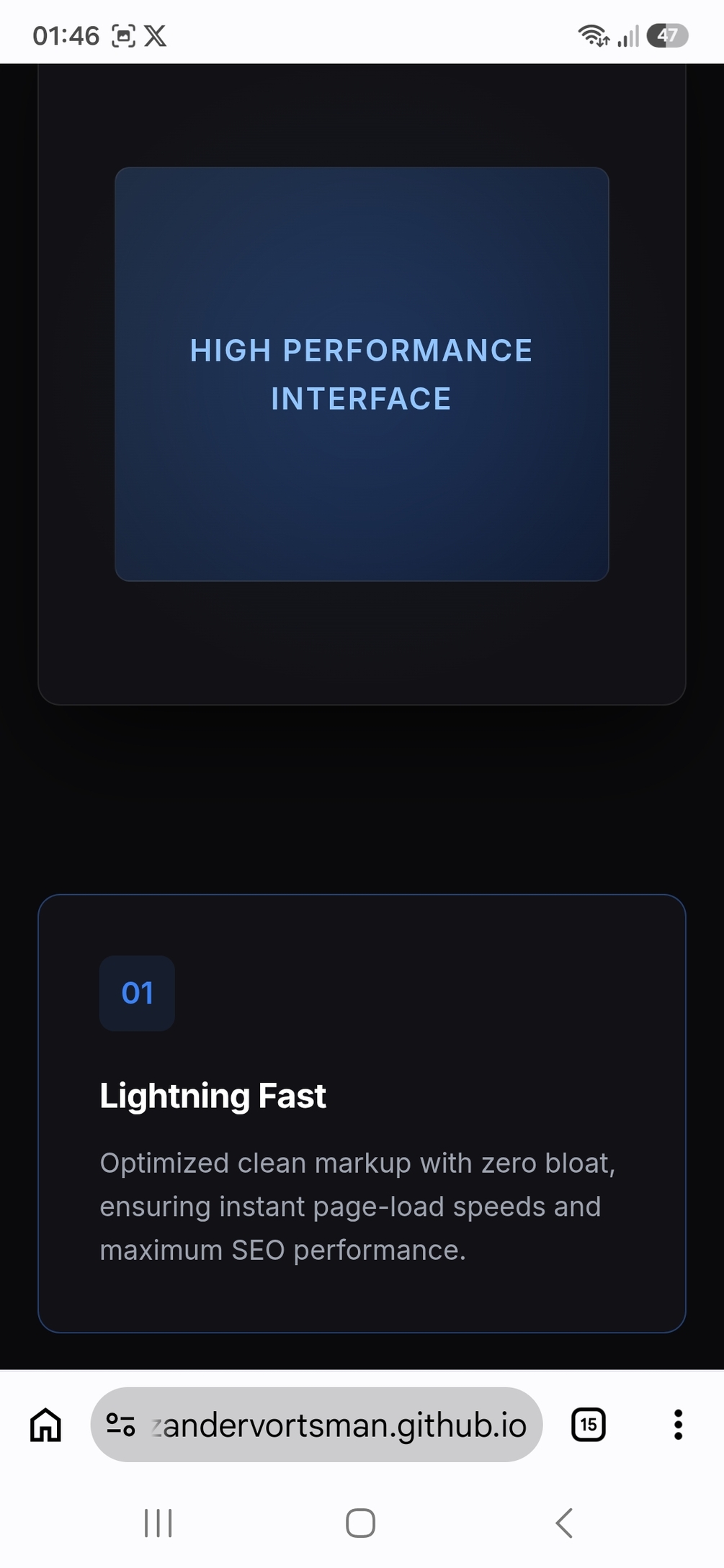Open the browser's three-dot overflow menu
The width and height of the screenshot is (724, 1568).
click(678, 1425)
